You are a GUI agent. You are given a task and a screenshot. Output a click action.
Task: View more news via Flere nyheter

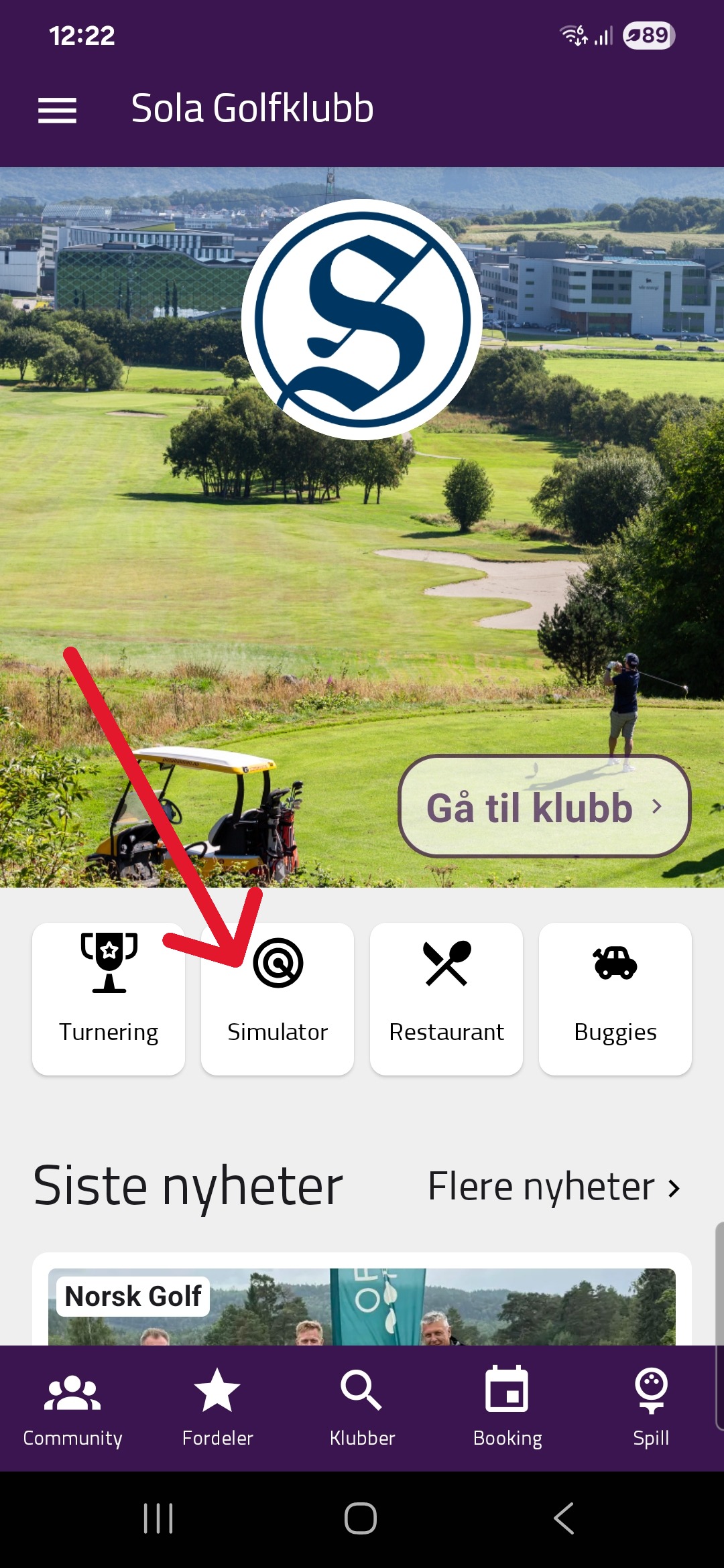tap(554, 1187)
